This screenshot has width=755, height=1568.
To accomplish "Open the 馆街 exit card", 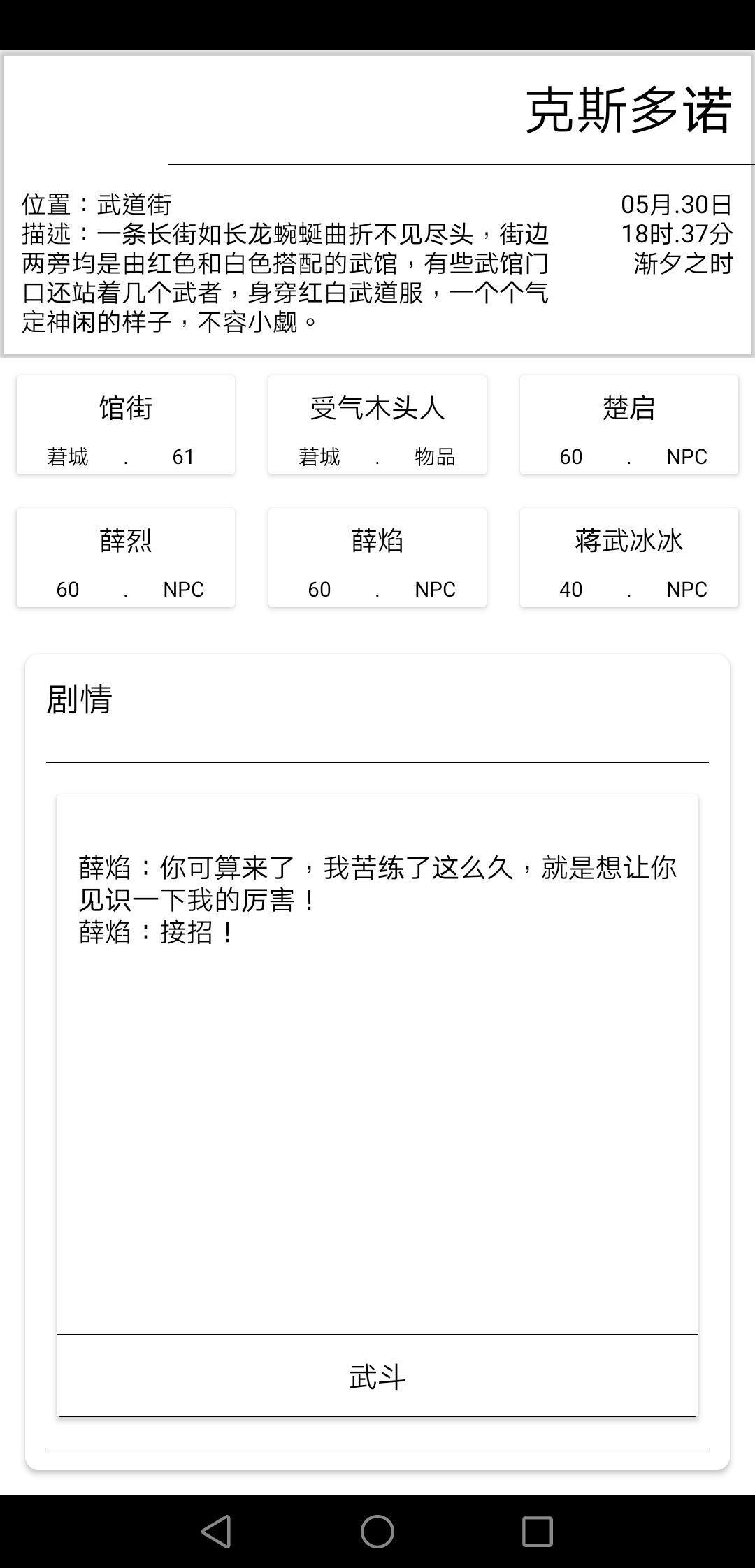I will pos(125,424).
